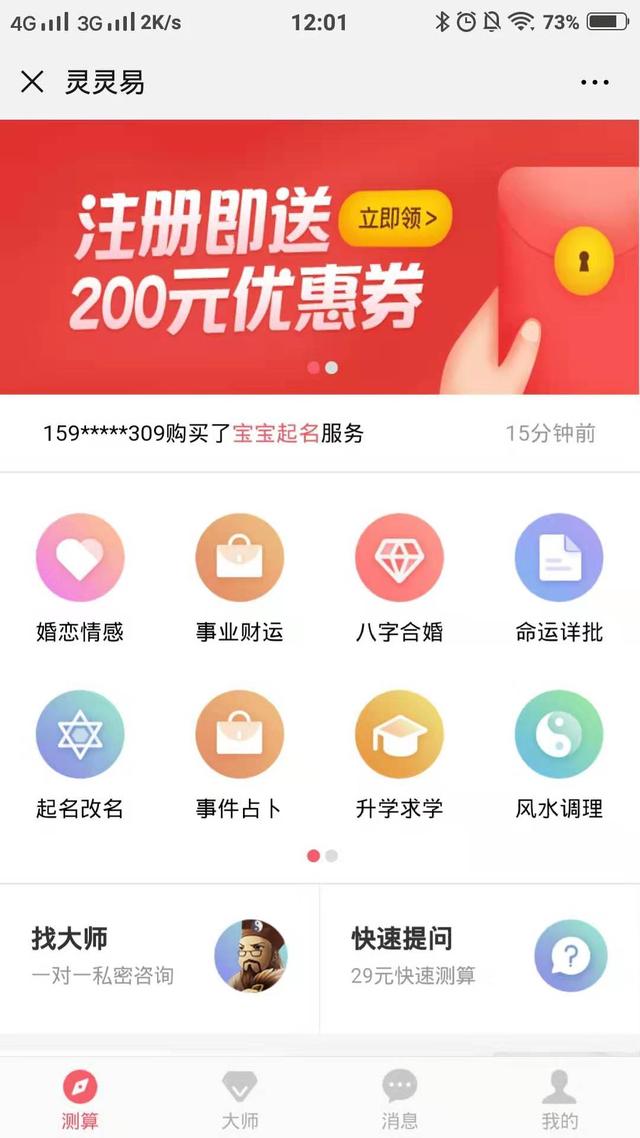Open 起名改名 service

(80, 753)
